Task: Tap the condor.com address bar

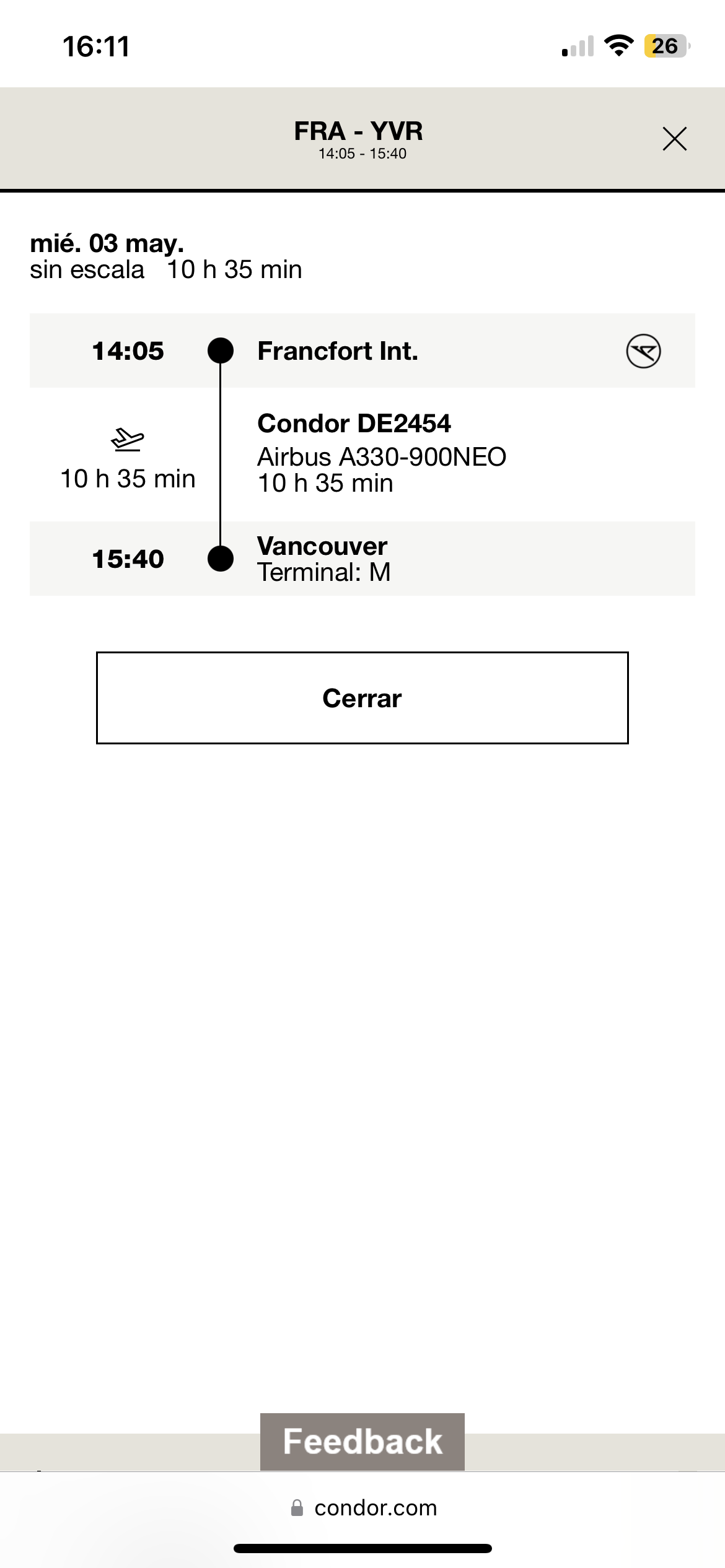Action: pyautogui.click(x=363, y=1507)
